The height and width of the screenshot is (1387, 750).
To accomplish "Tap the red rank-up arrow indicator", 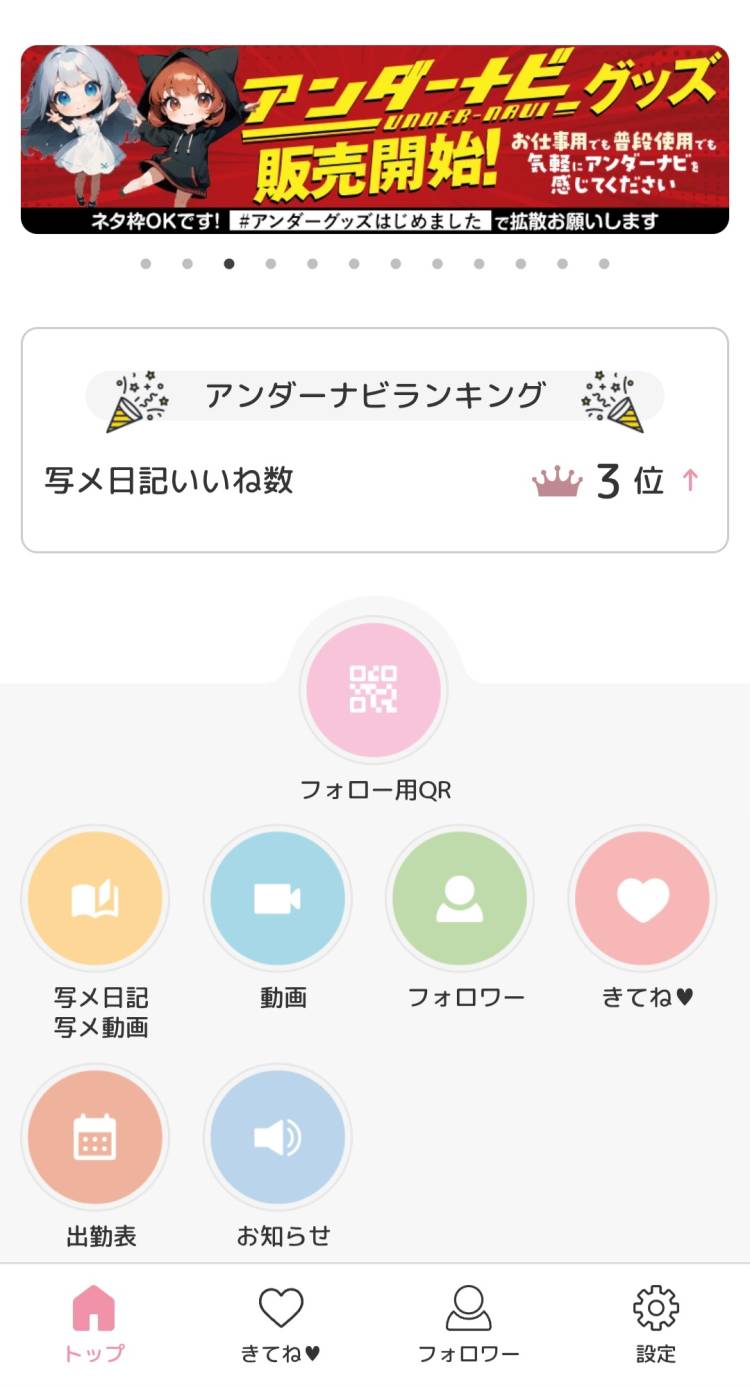I will (x=690, y=480).
